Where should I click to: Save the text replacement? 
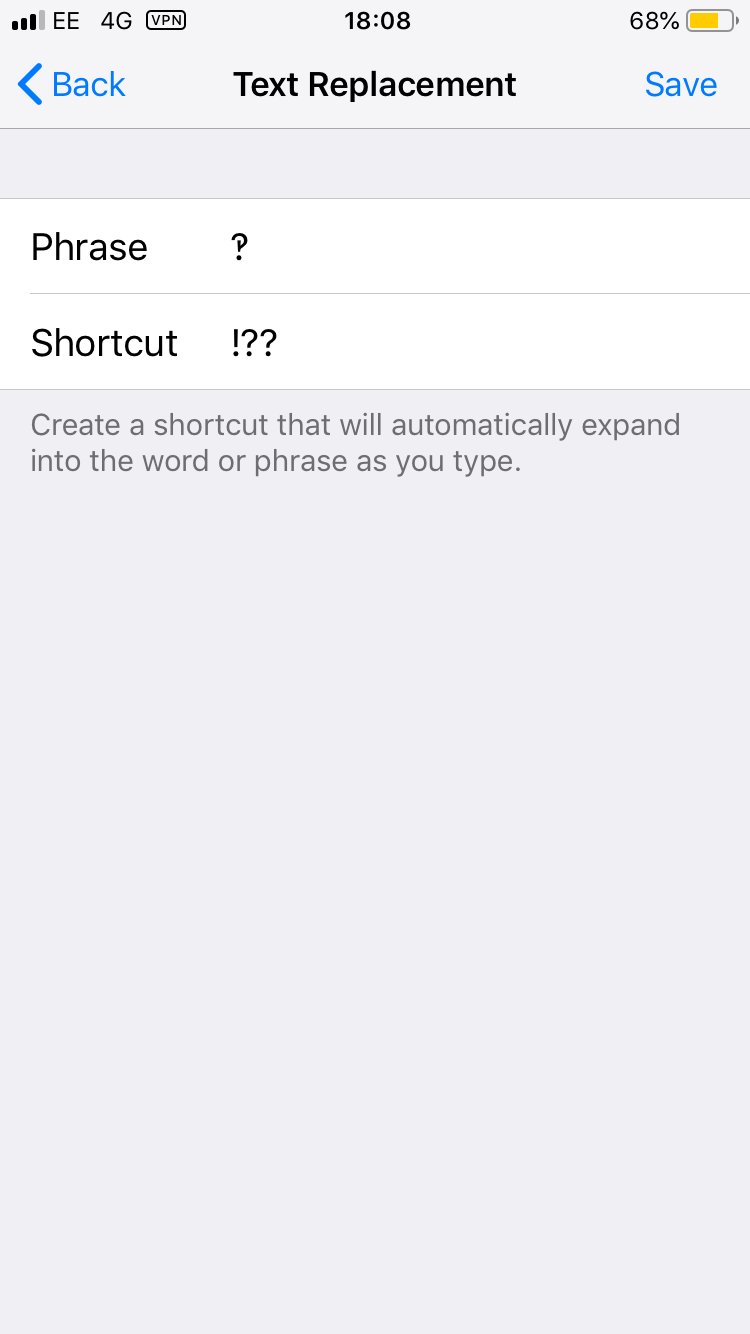coord(680,85)
